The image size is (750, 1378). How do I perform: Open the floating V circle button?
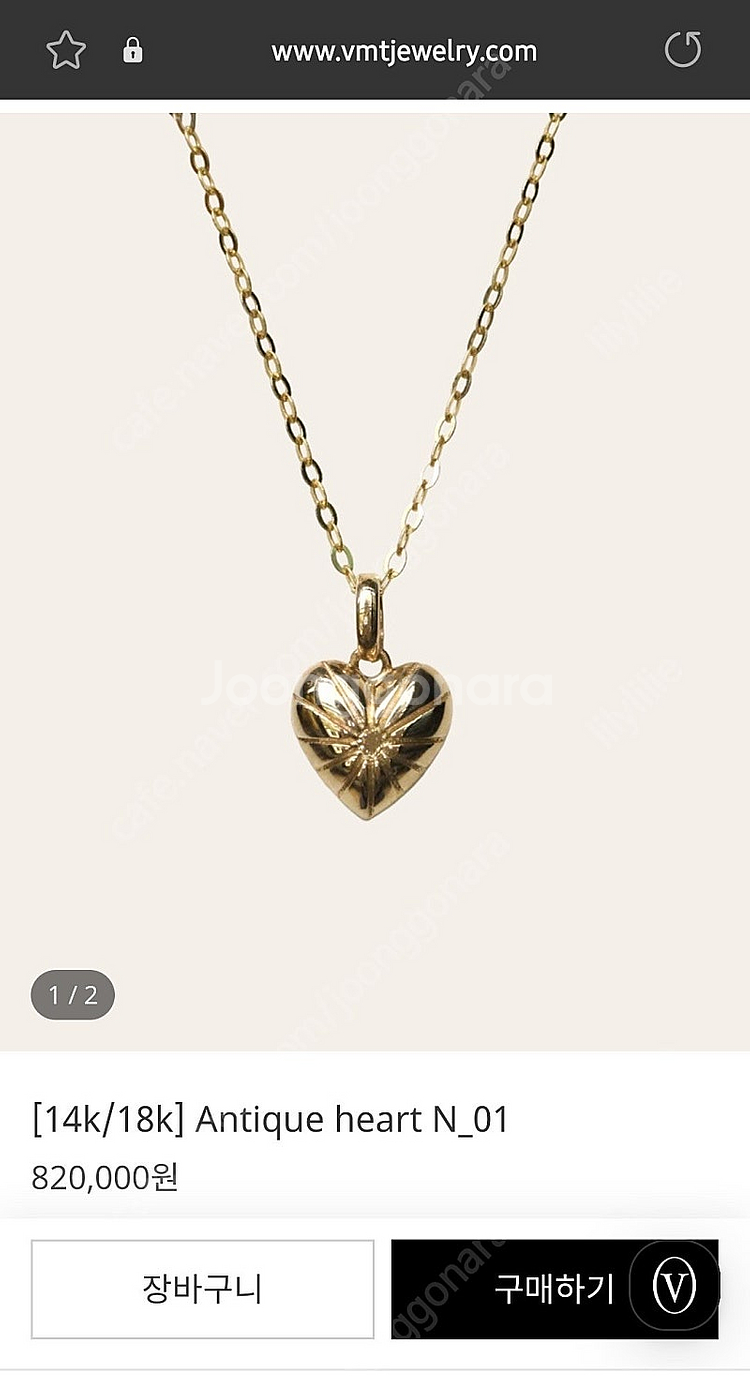click(x=674, y=1288)
